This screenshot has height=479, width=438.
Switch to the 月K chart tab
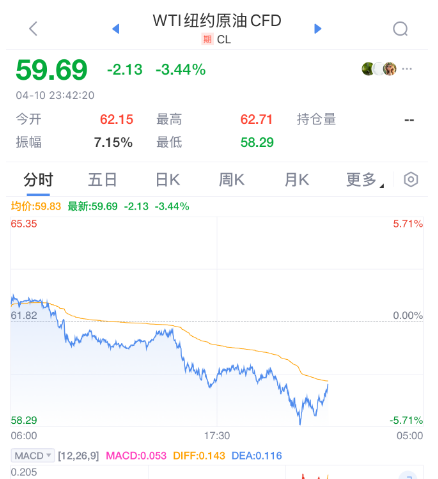point(297,180)
